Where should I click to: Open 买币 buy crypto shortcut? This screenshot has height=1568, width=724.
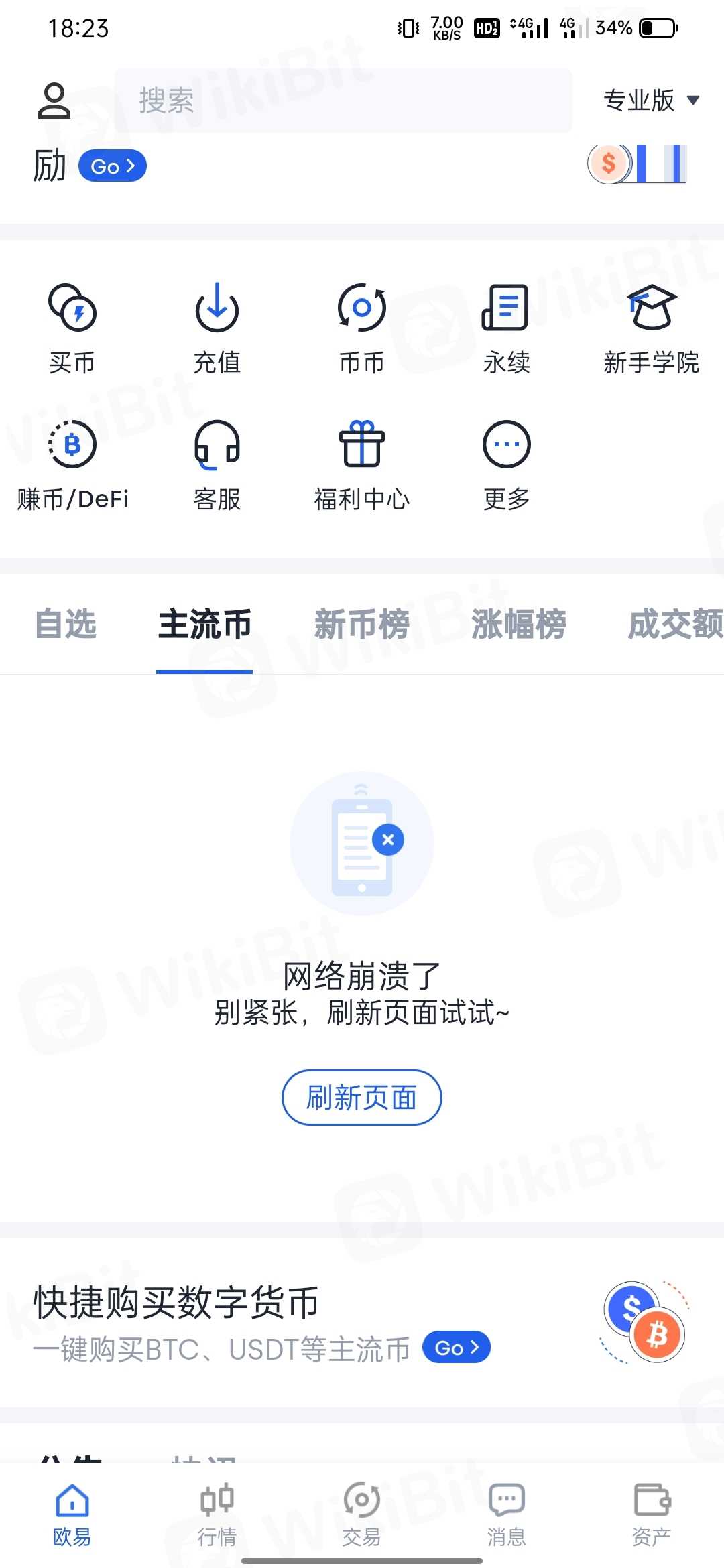[x=72, y=328]
